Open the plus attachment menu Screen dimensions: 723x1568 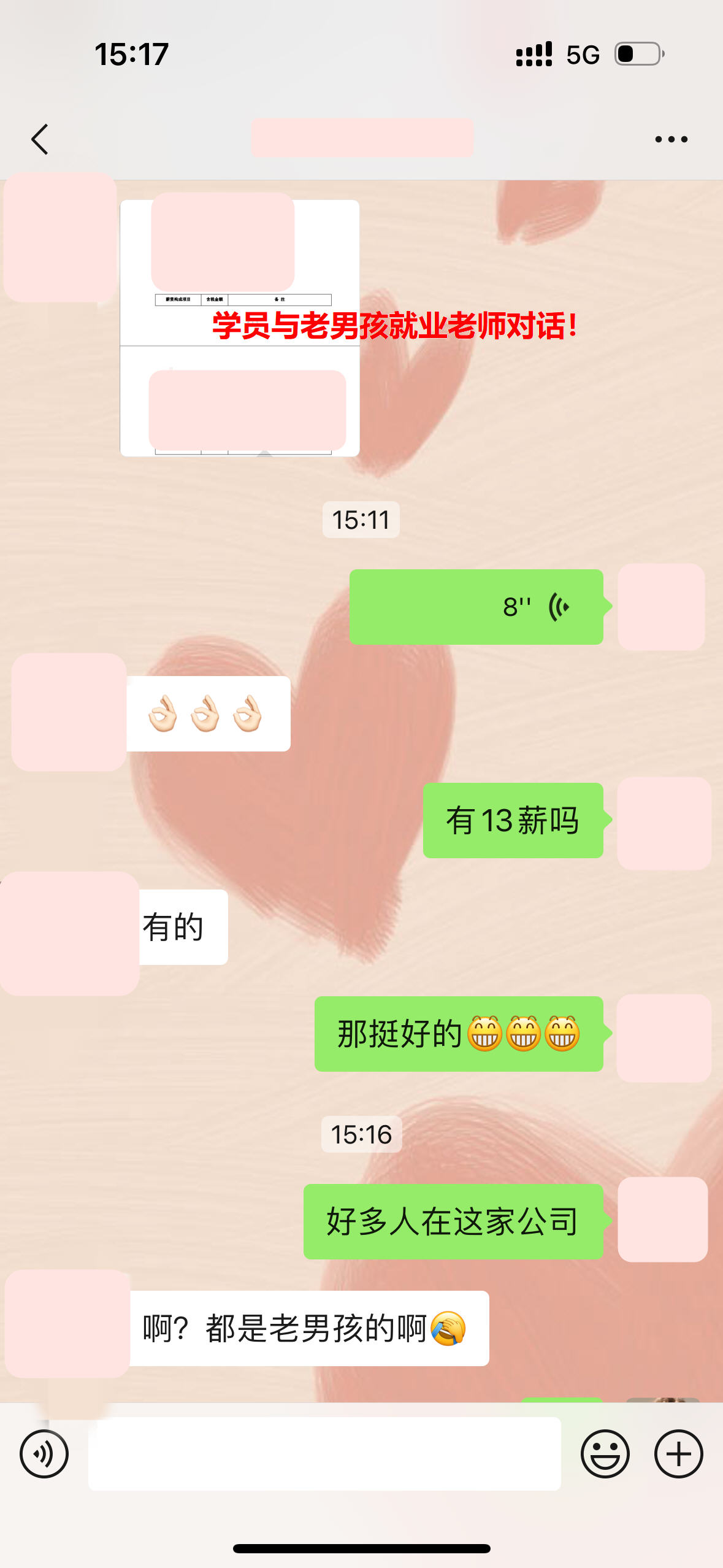pyautogui.click(x=678, y=1453)
